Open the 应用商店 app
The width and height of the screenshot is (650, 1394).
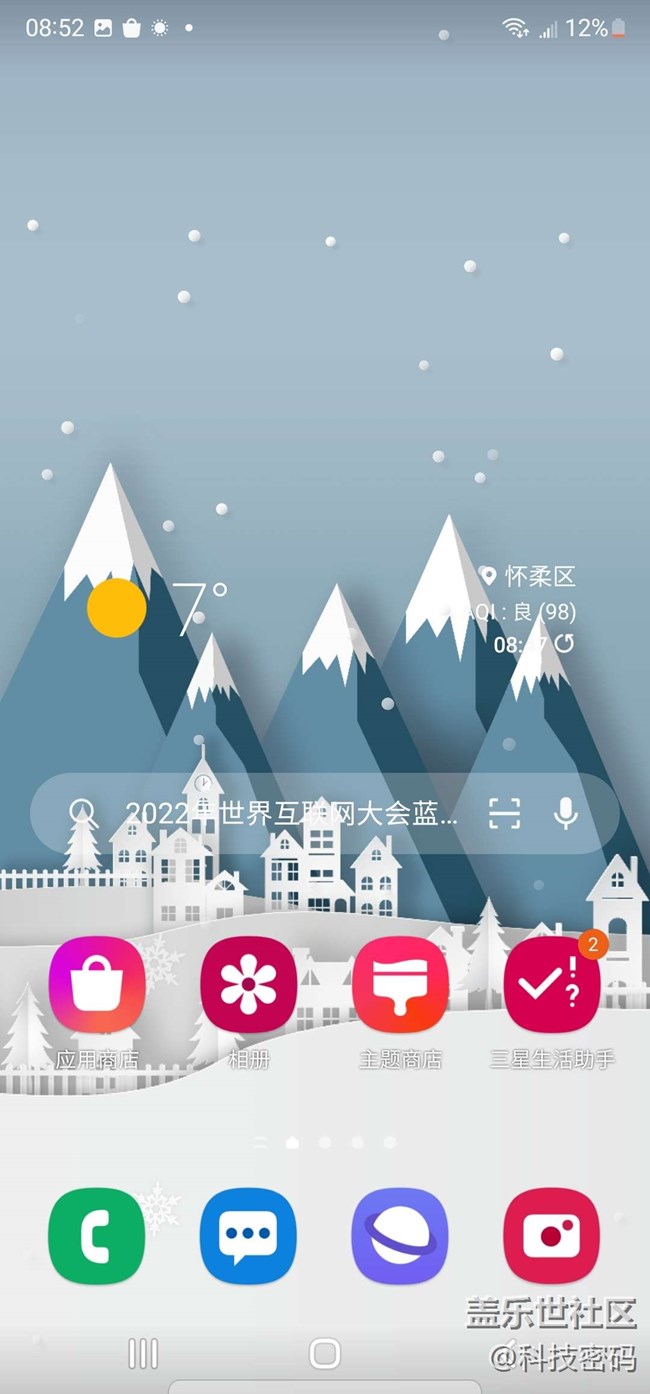97,984
